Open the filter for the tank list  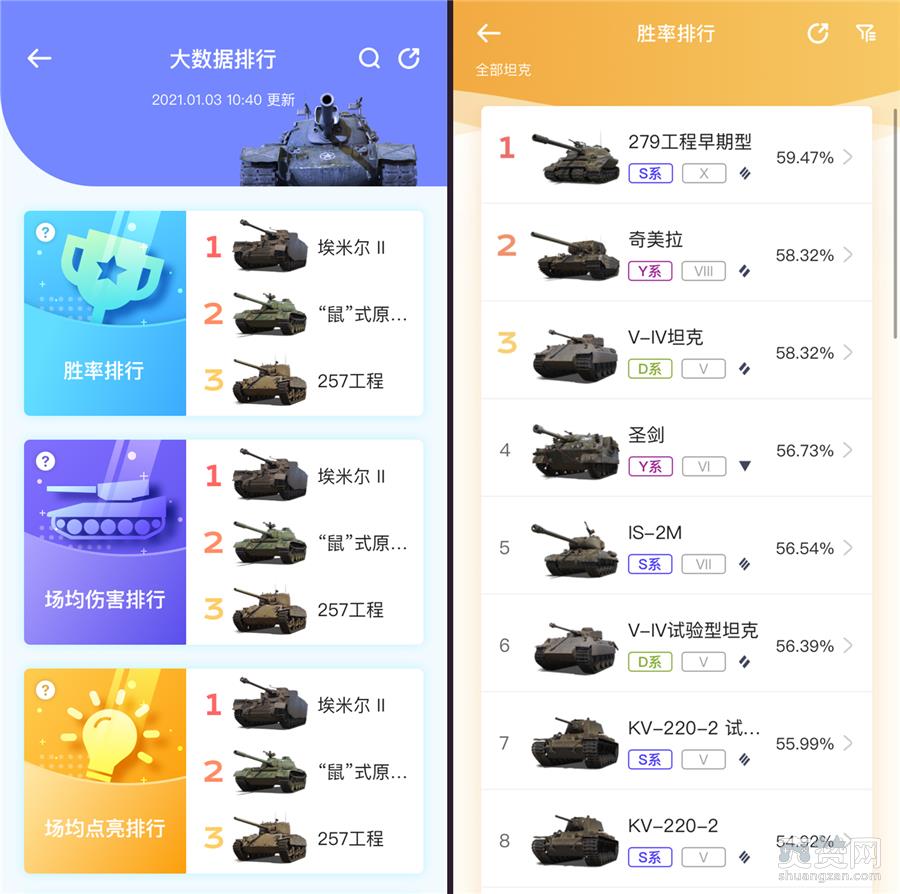(866, 33)
